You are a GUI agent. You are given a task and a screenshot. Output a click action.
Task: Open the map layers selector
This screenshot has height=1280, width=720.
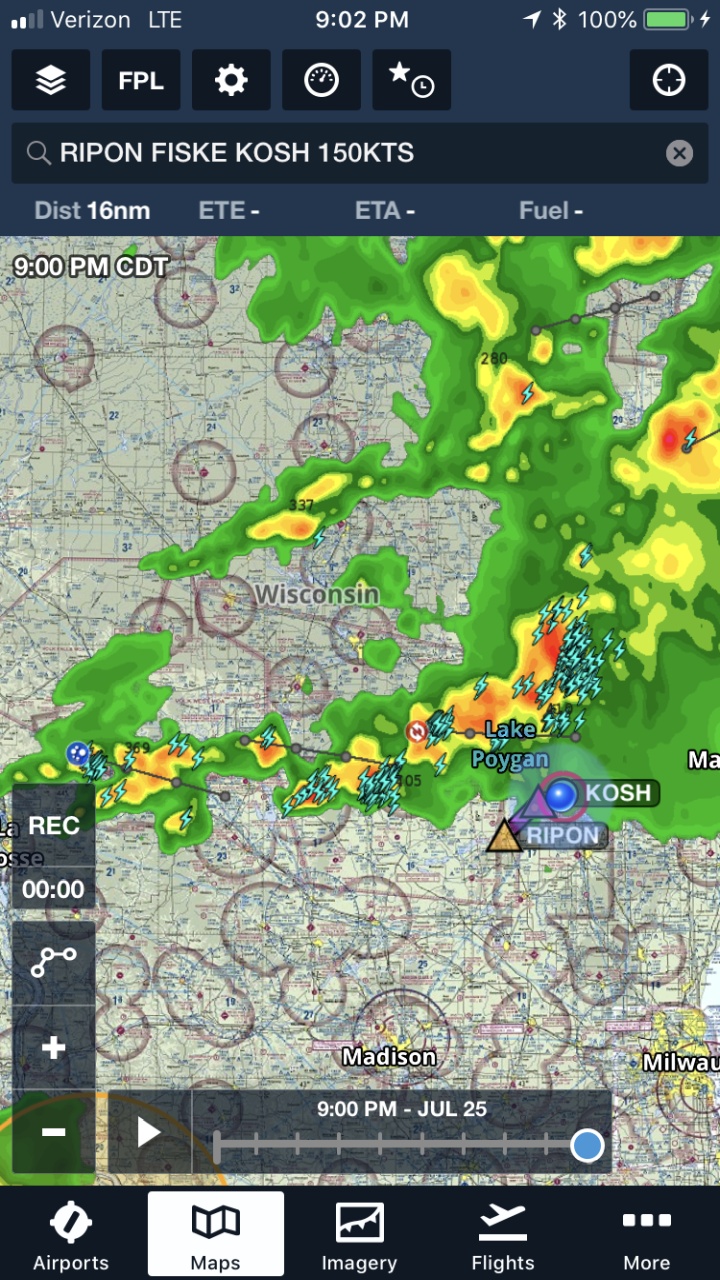coord(51,80)
